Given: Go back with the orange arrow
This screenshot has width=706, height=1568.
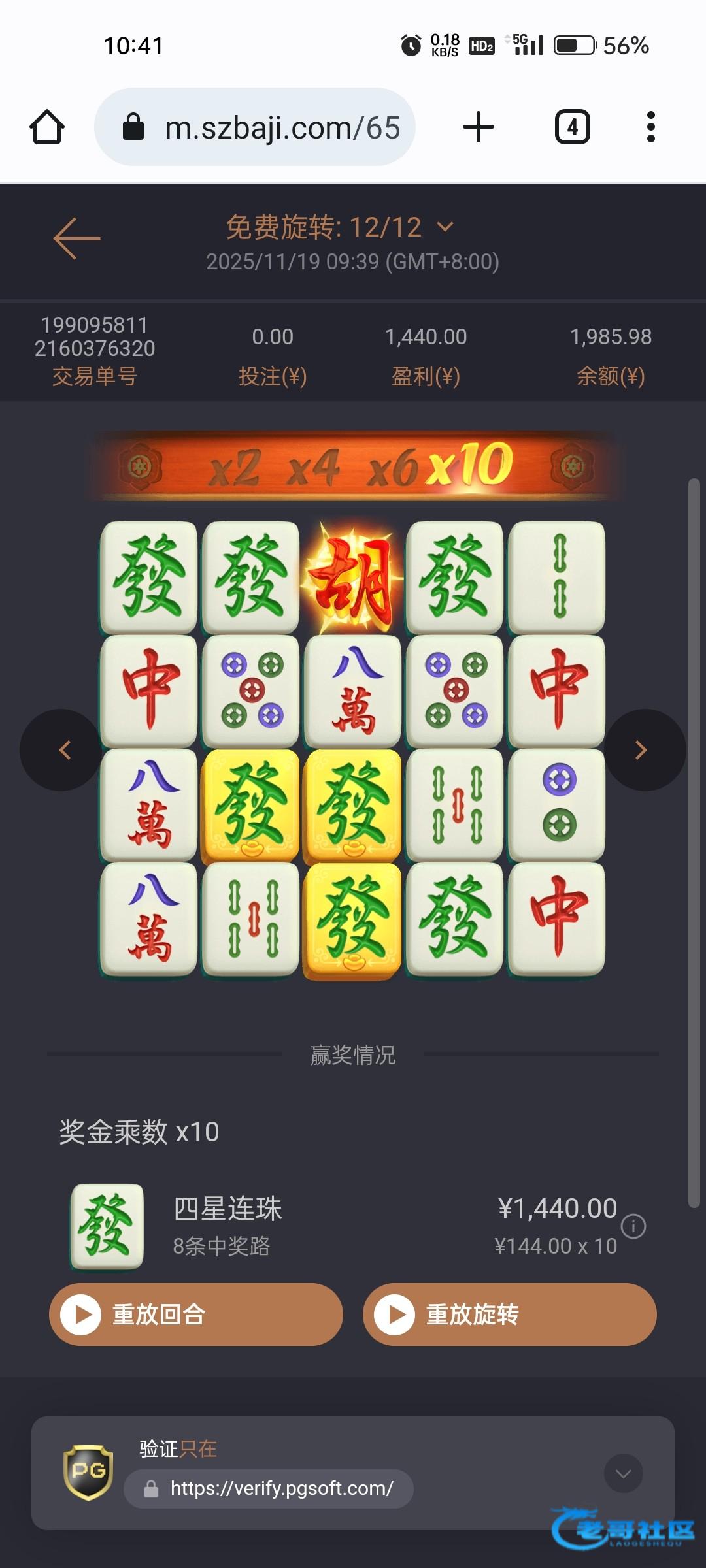Looking at the screenshot, I should coord(76,238).
